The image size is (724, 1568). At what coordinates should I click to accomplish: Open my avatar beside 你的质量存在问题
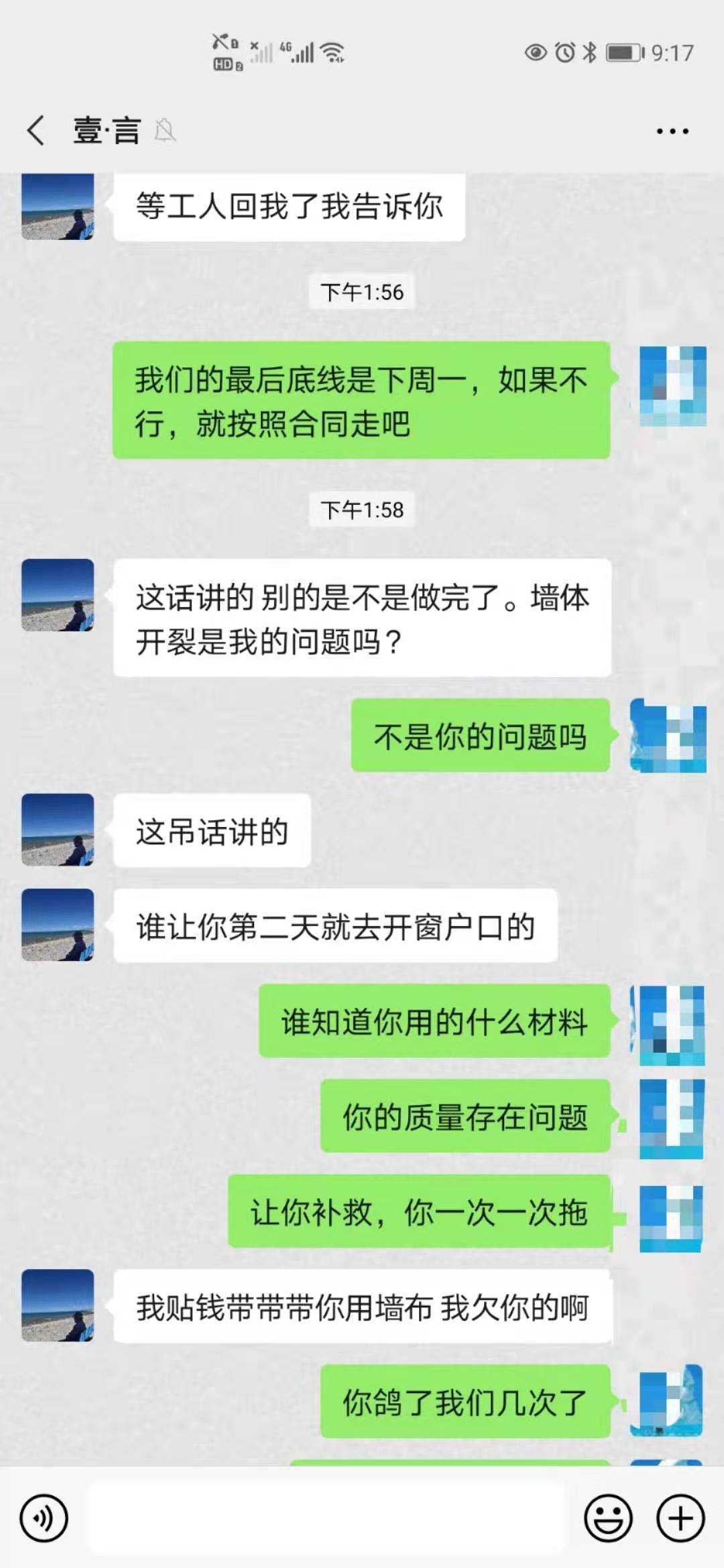tap(671, 1118)
